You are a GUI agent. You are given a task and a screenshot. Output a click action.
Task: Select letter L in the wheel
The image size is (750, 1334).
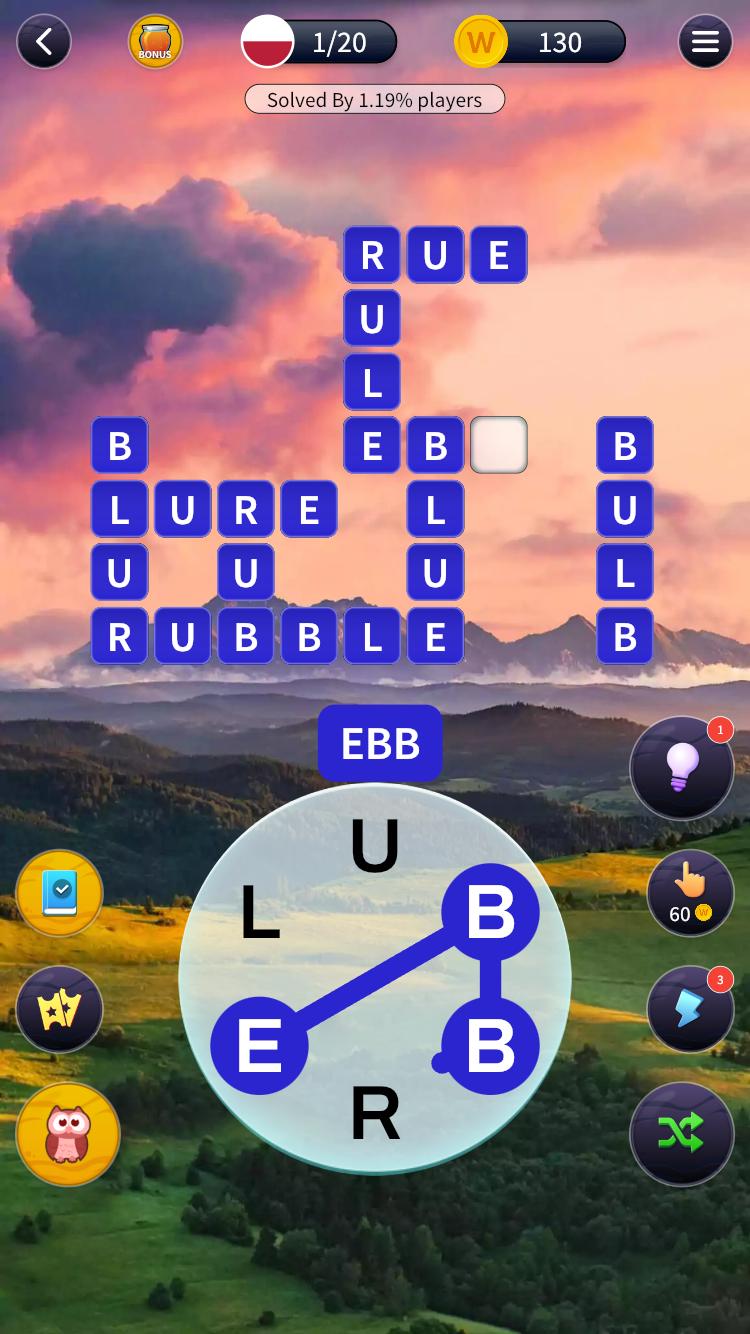(260, 914)
